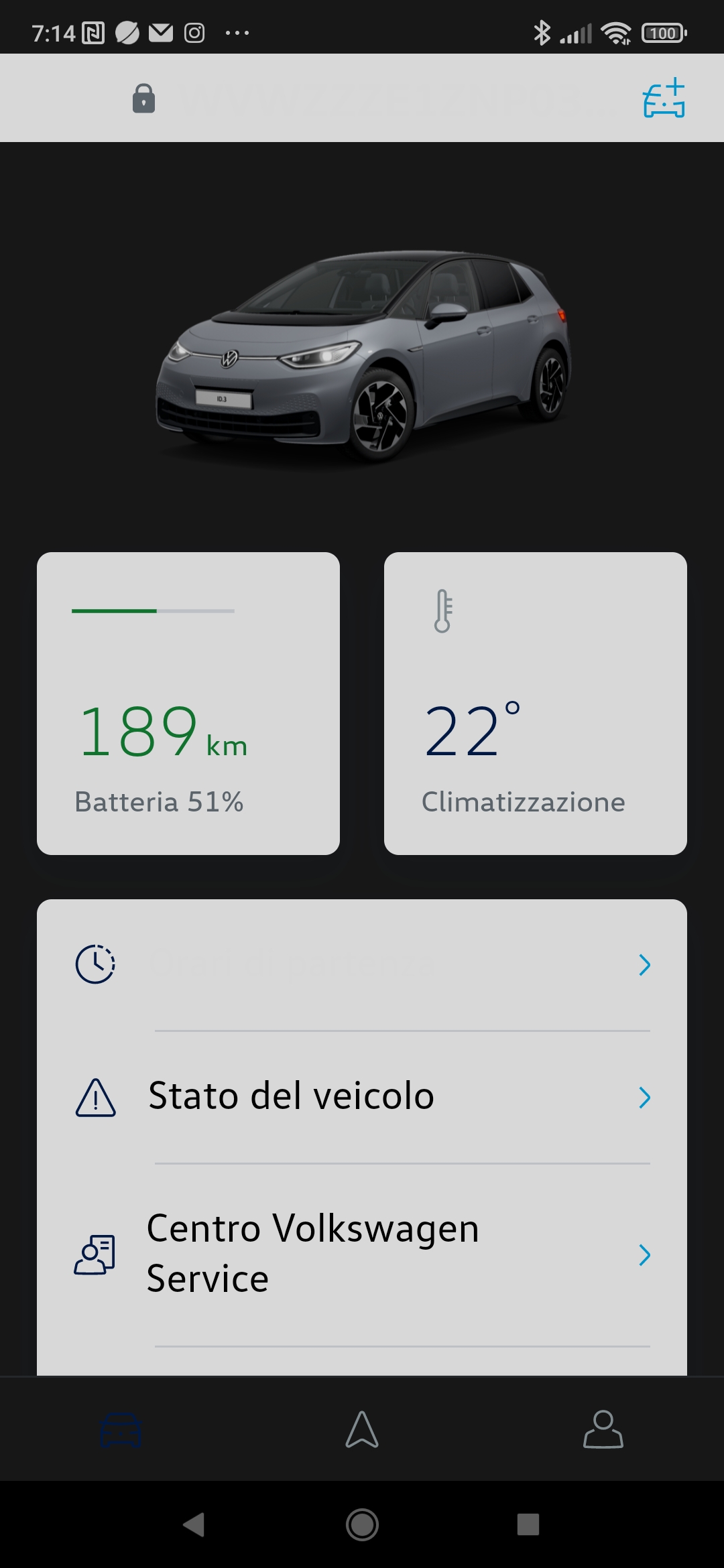This screenshot has width=724, height=1568.
Task: Switch to the navigation arrow tab
Action: pos(362,1429)
